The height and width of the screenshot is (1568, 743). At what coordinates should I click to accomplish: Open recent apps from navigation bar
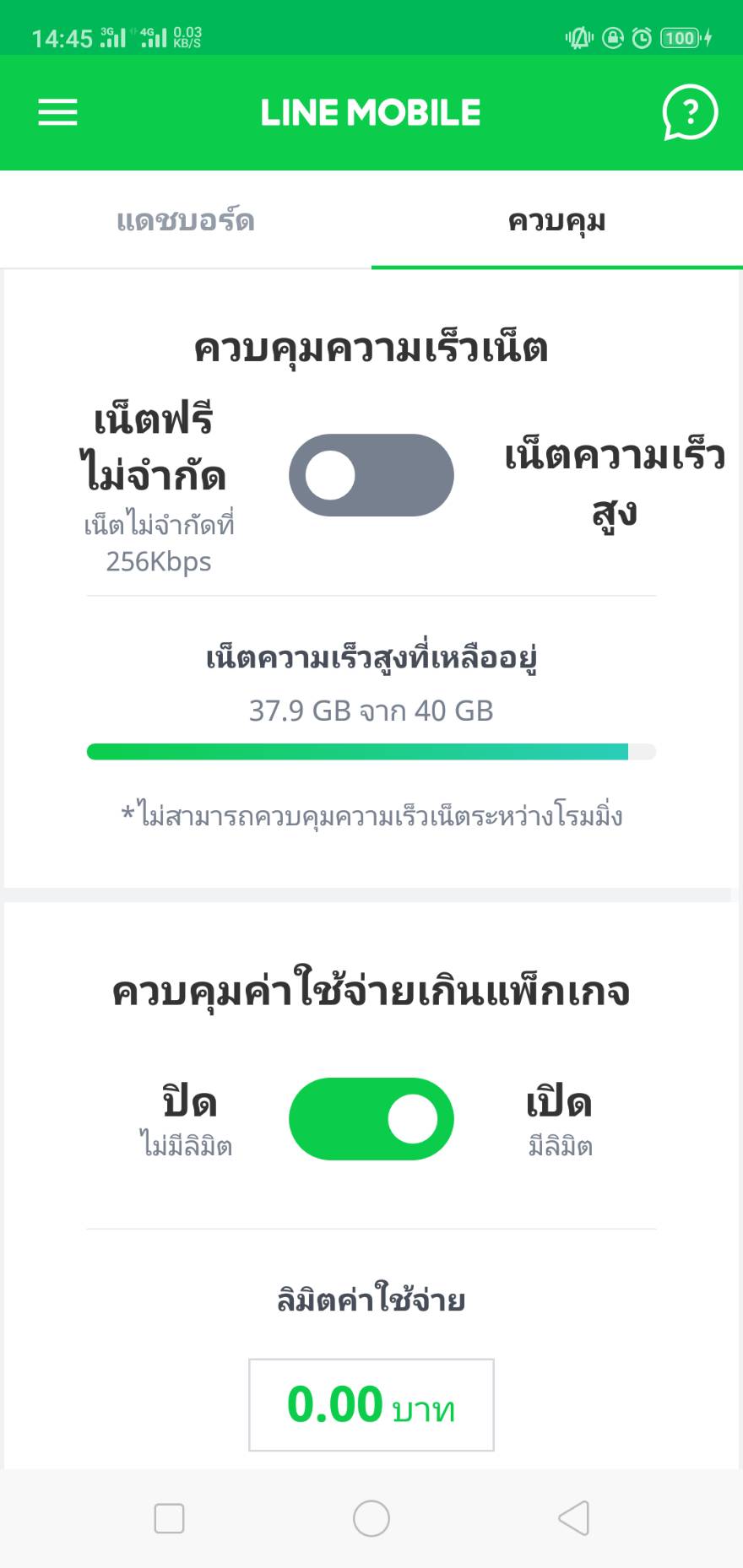pos(169,1518)
